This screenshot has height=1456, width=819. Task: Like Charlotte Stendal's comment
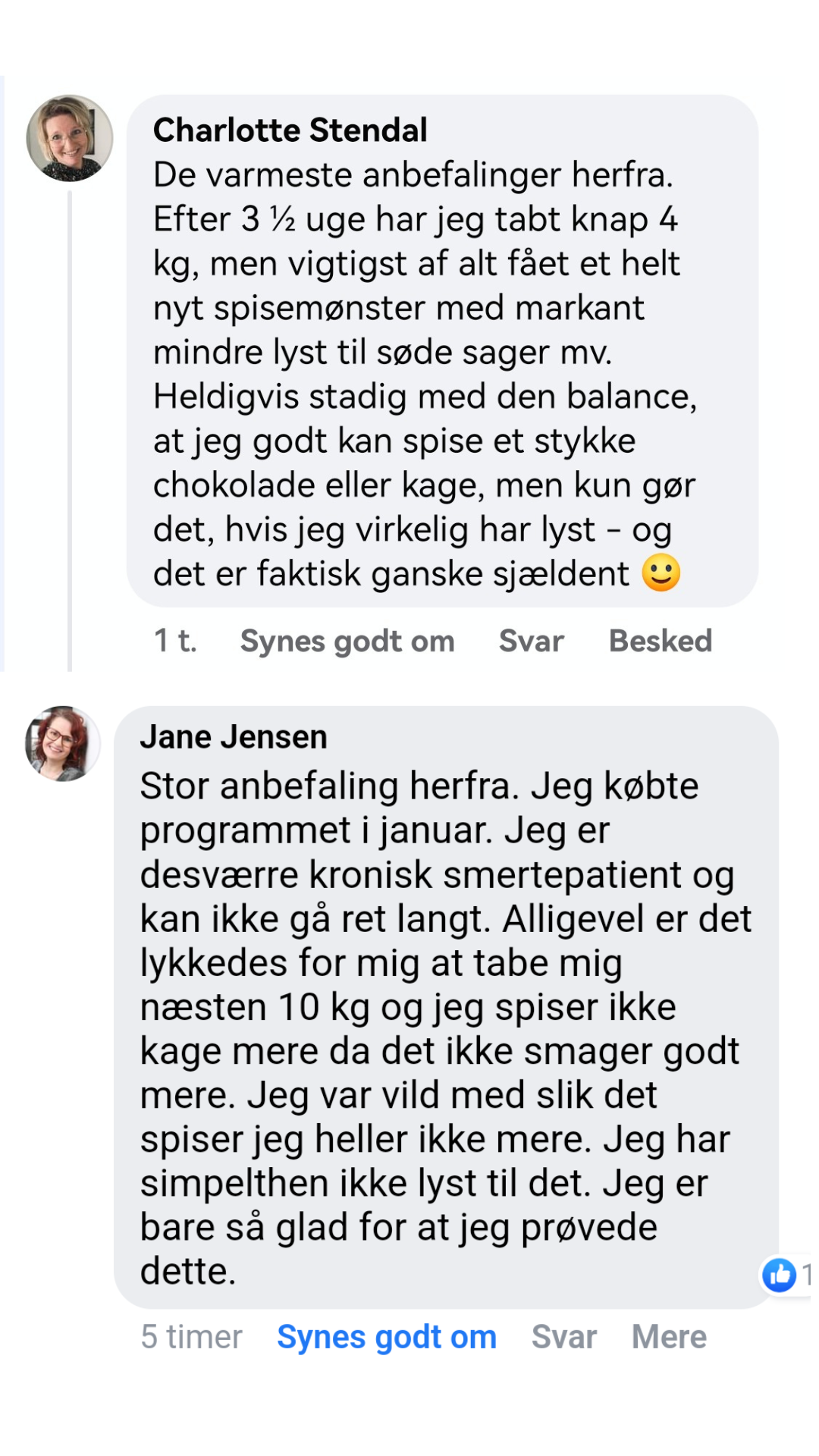[347, 642]
